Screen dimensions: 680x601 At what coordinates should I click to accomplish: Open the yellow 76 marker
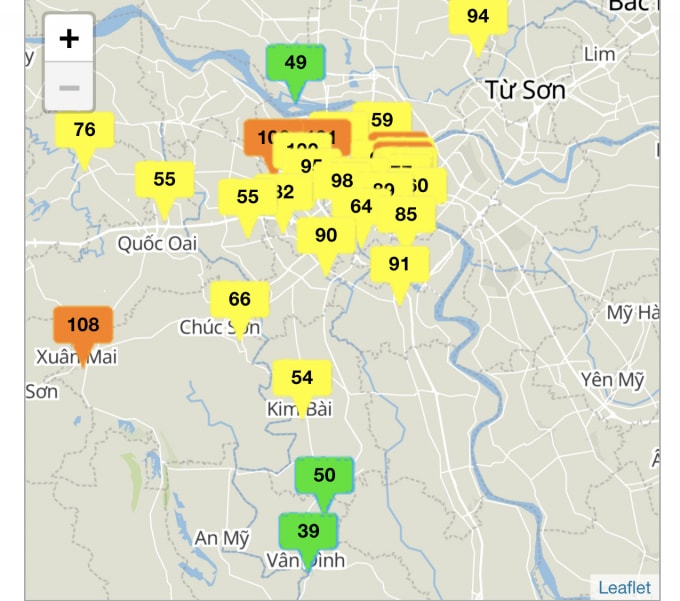pyautogui.click(x=84, y=130)
